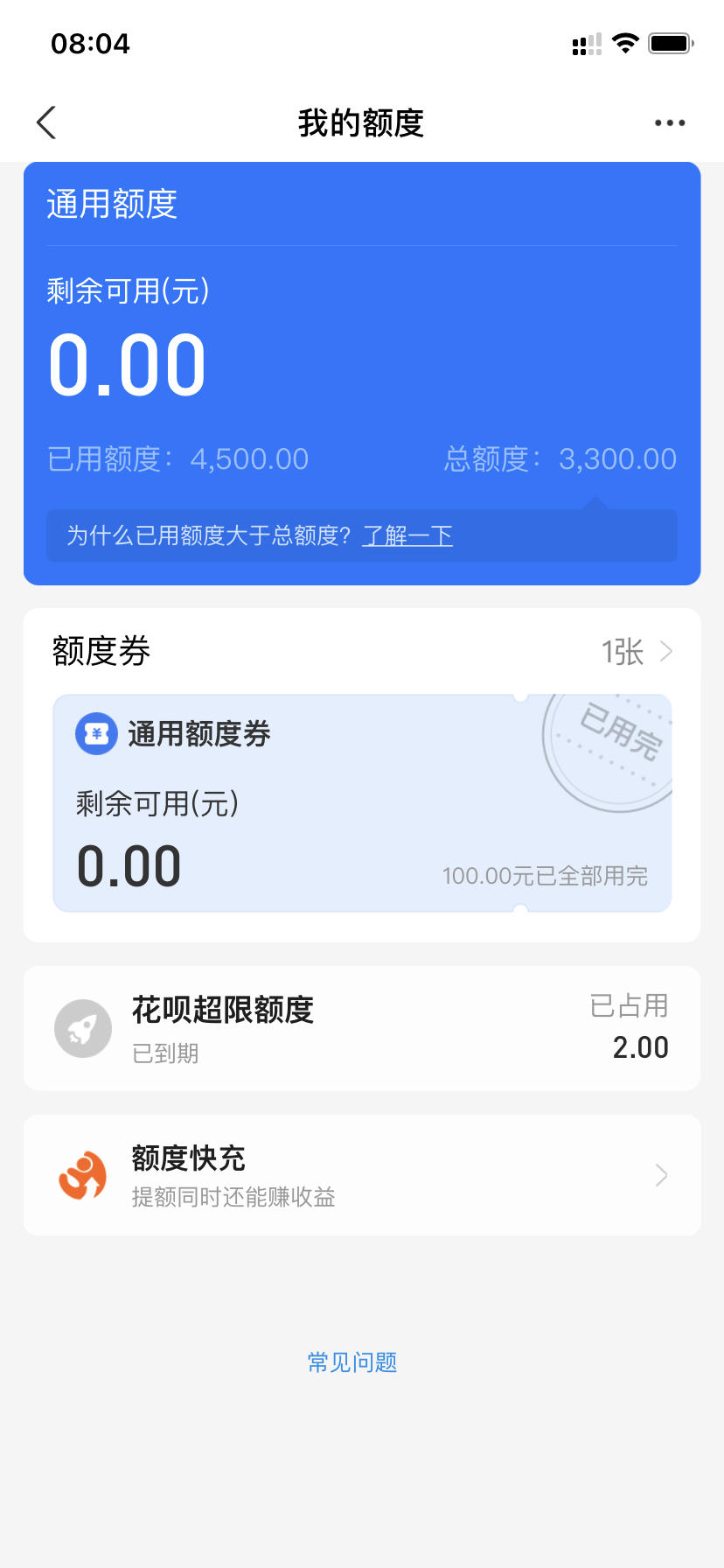Open the 了解一下 explanation link
Image resolution: width=724 pixels, height=1568 pixels.
coord(407,535)
